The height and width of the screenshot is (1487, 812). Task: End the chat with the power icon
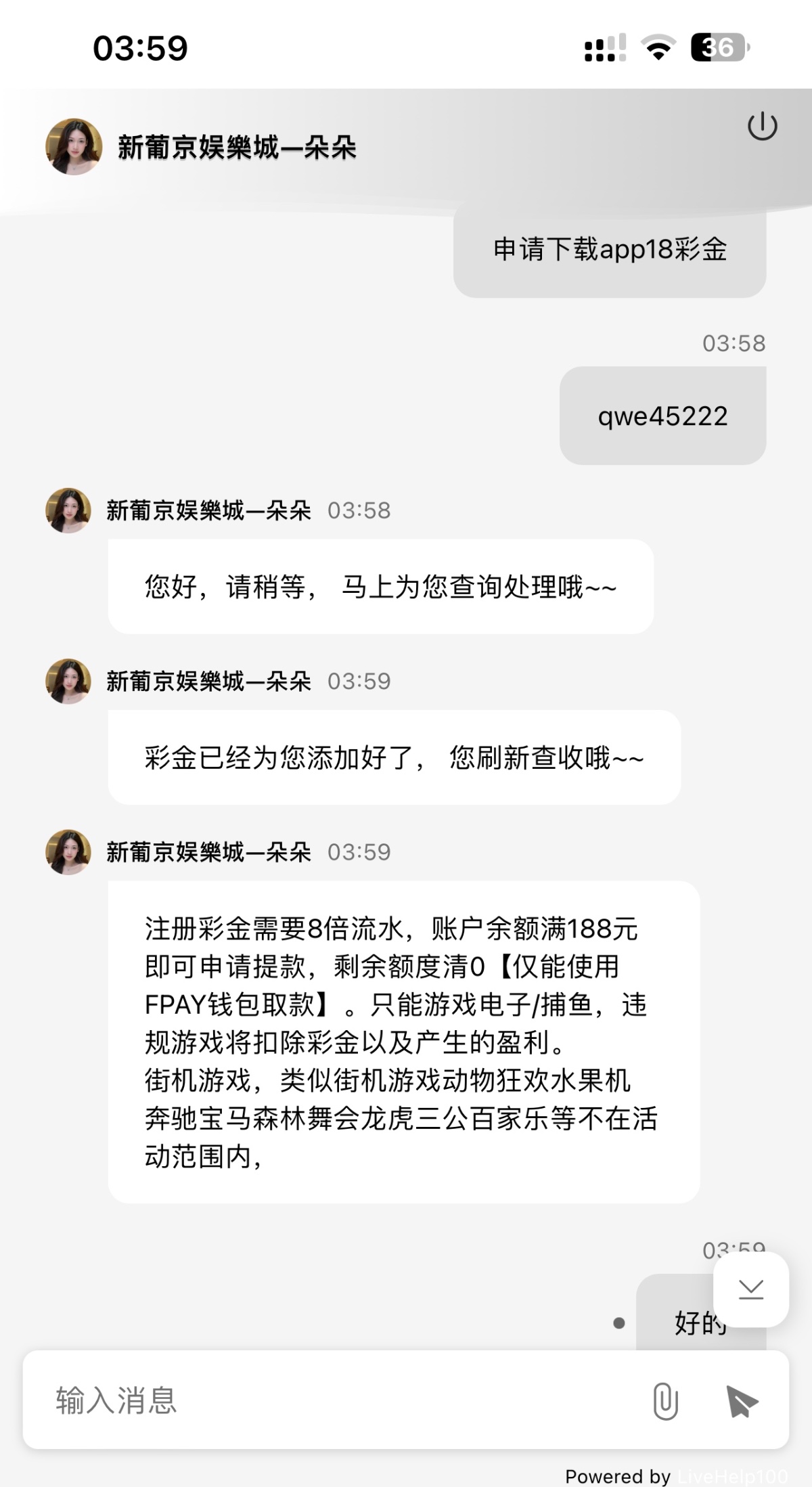[762, 127]
